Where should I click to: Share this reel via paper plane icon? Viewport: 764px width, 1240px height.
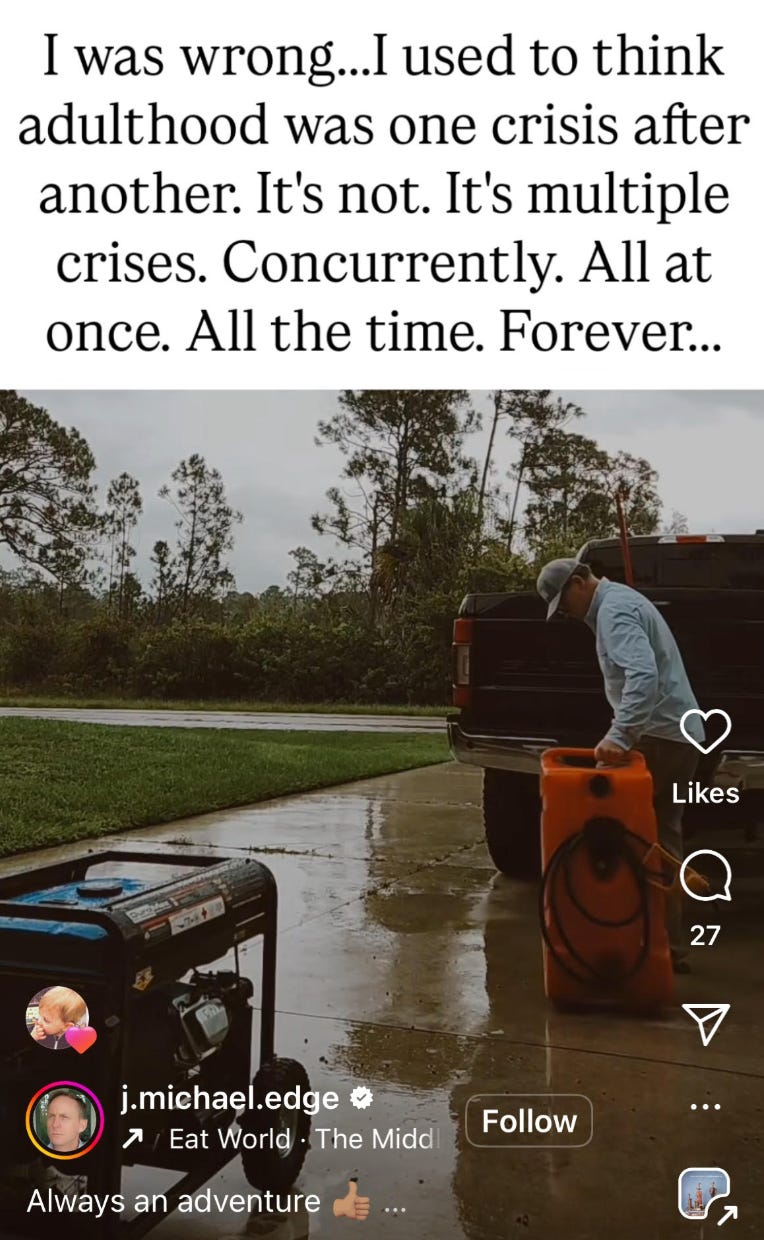click(705, 1023)
